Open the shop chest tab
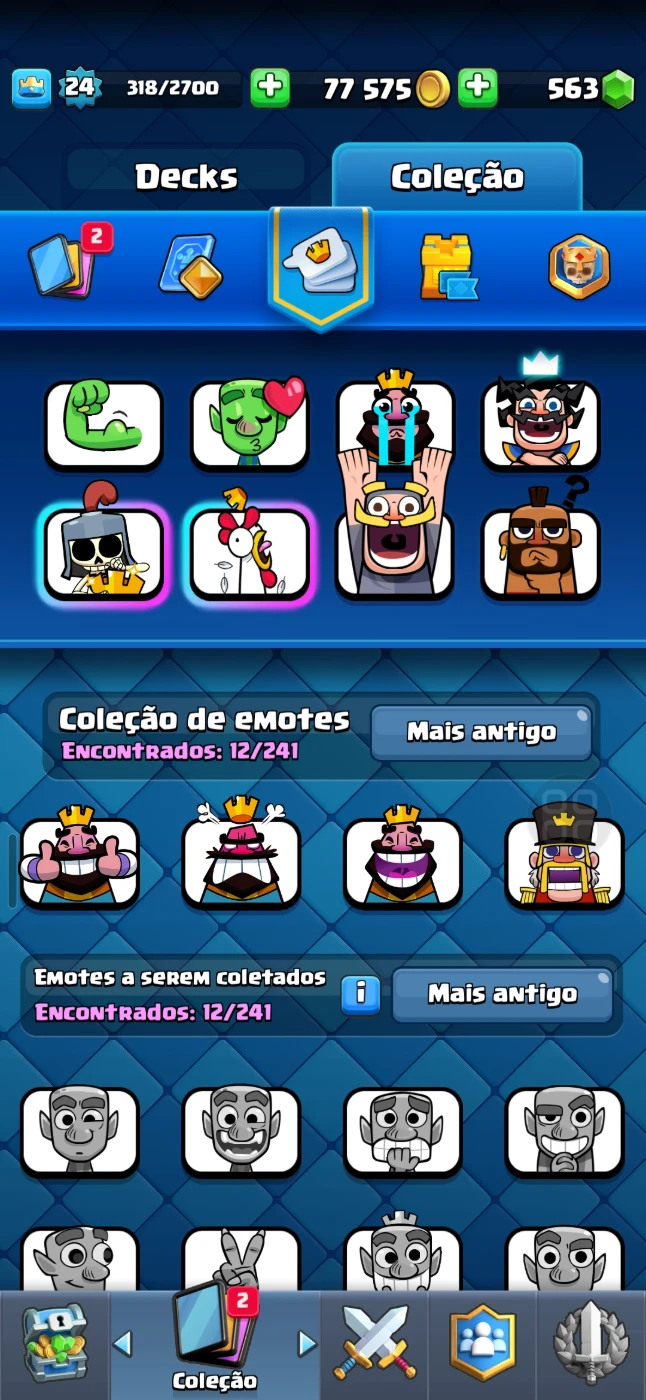Viewport: 646px width, 1400px height. click(54, 1343)
